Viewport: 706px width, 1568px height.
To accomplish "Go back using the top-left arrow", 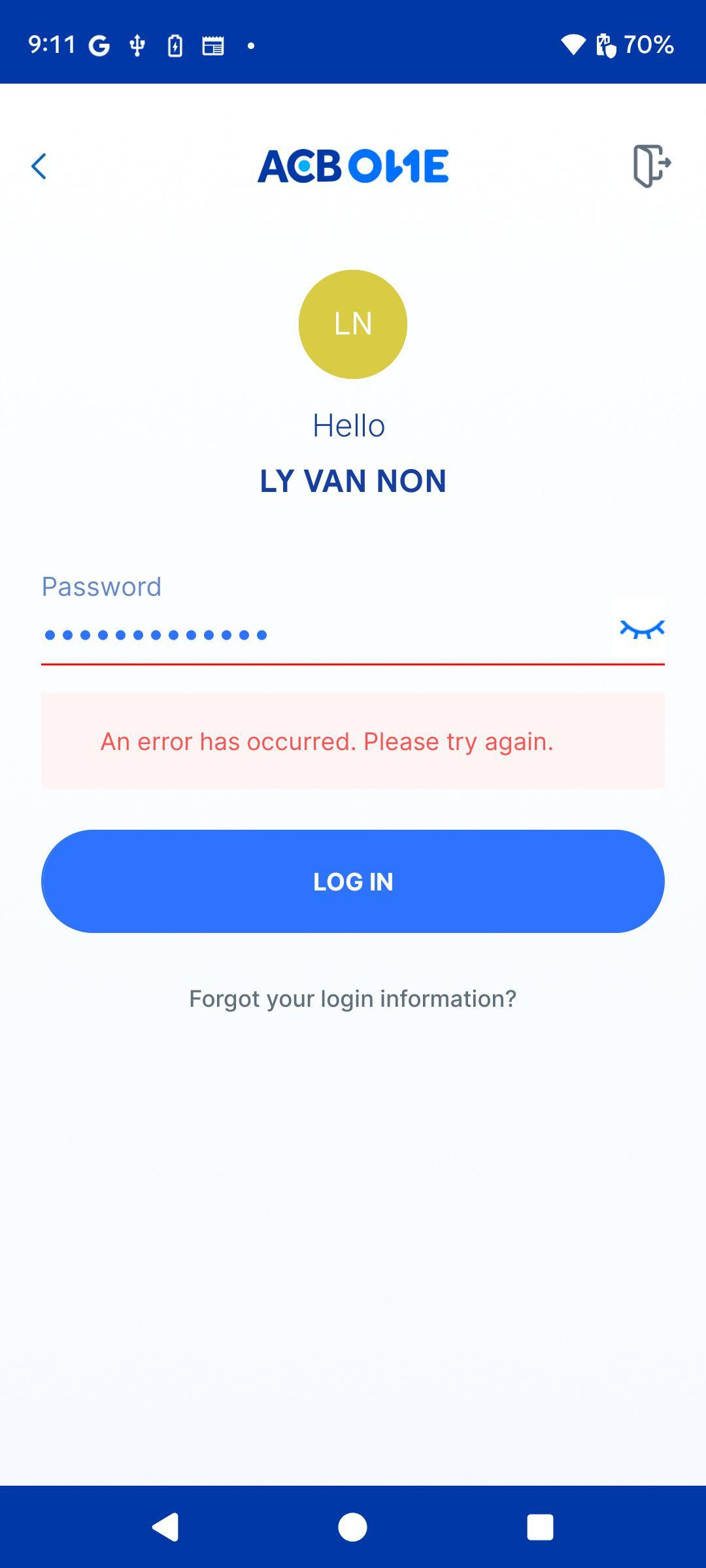I will (x=39, y=167).
